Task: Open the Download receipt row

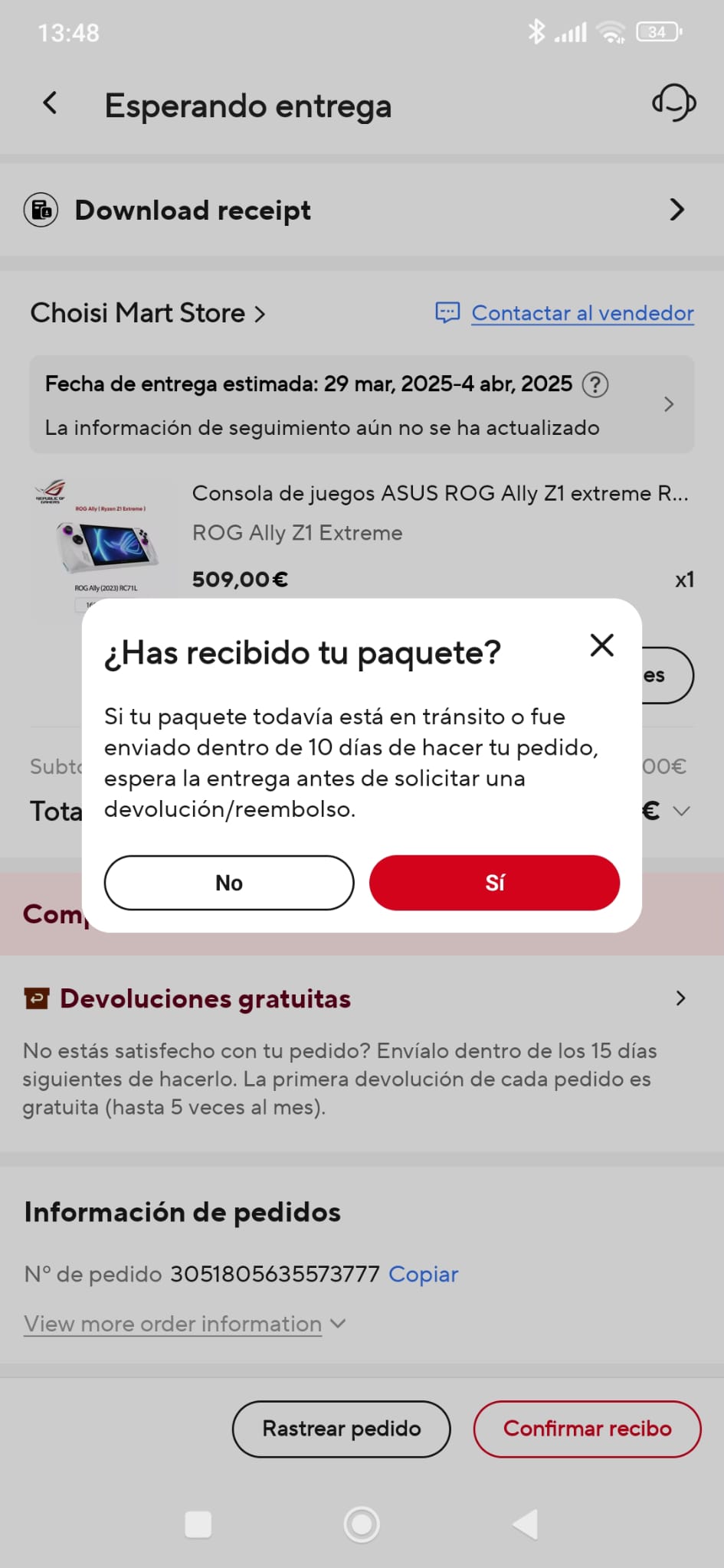Action: (x=362, y=210)
